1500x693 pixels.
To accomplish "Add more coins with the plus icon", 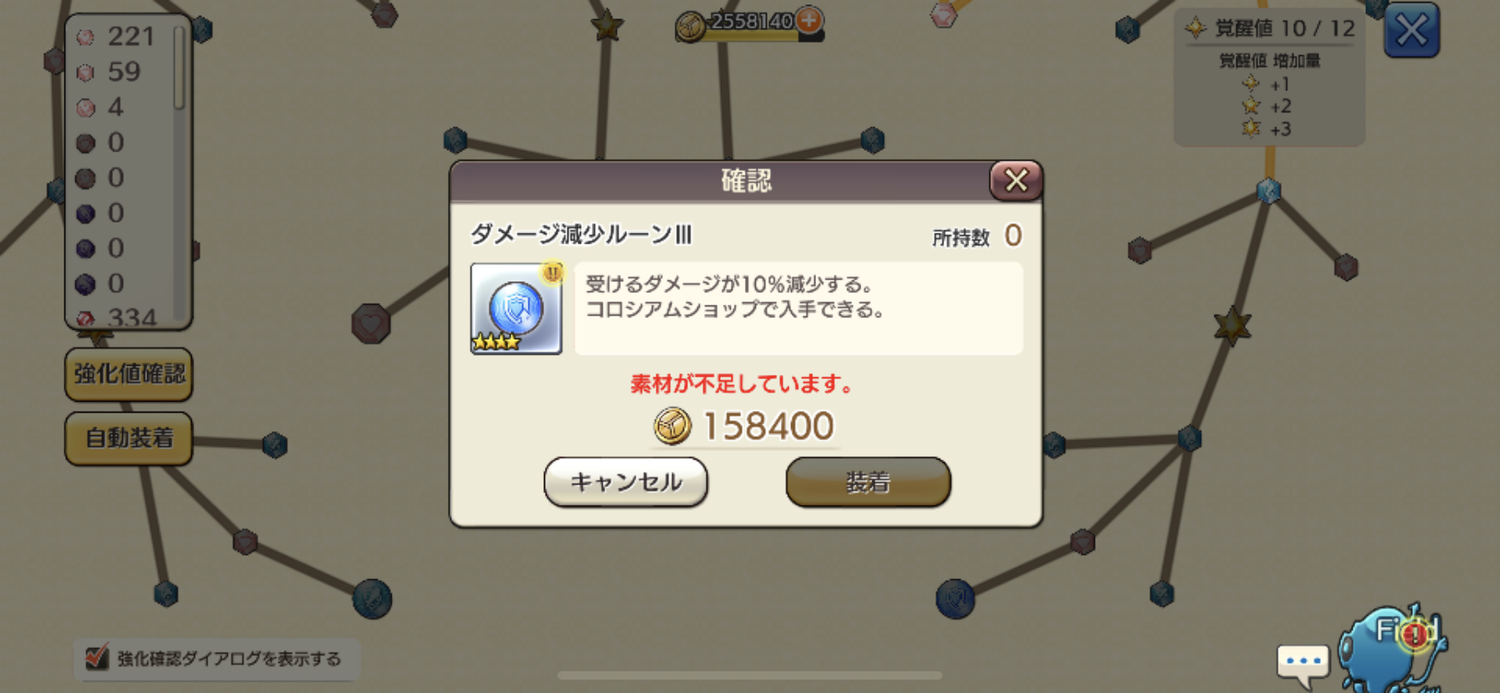I will (x=809, y=20).
